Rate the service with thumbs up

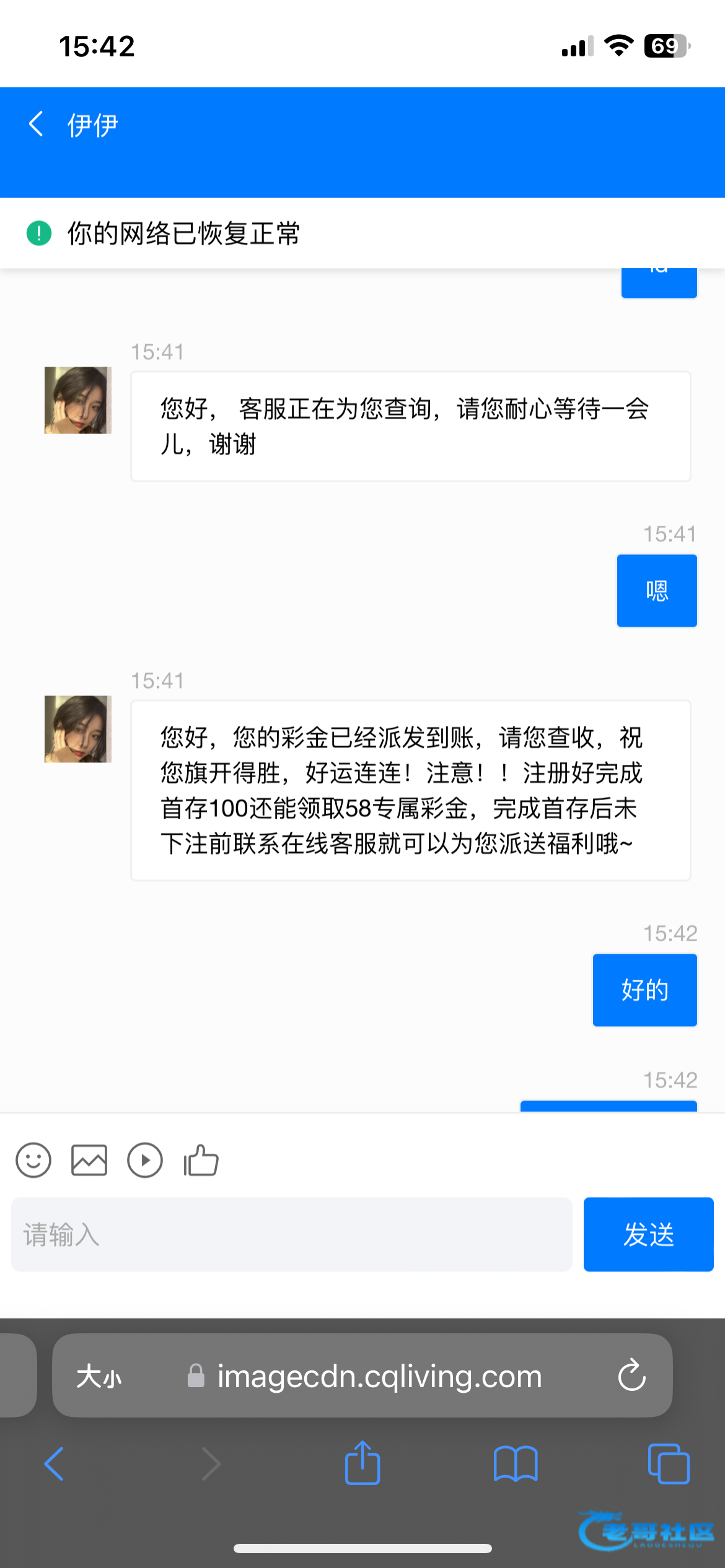pyautogui.click(x=201, y=1160)
